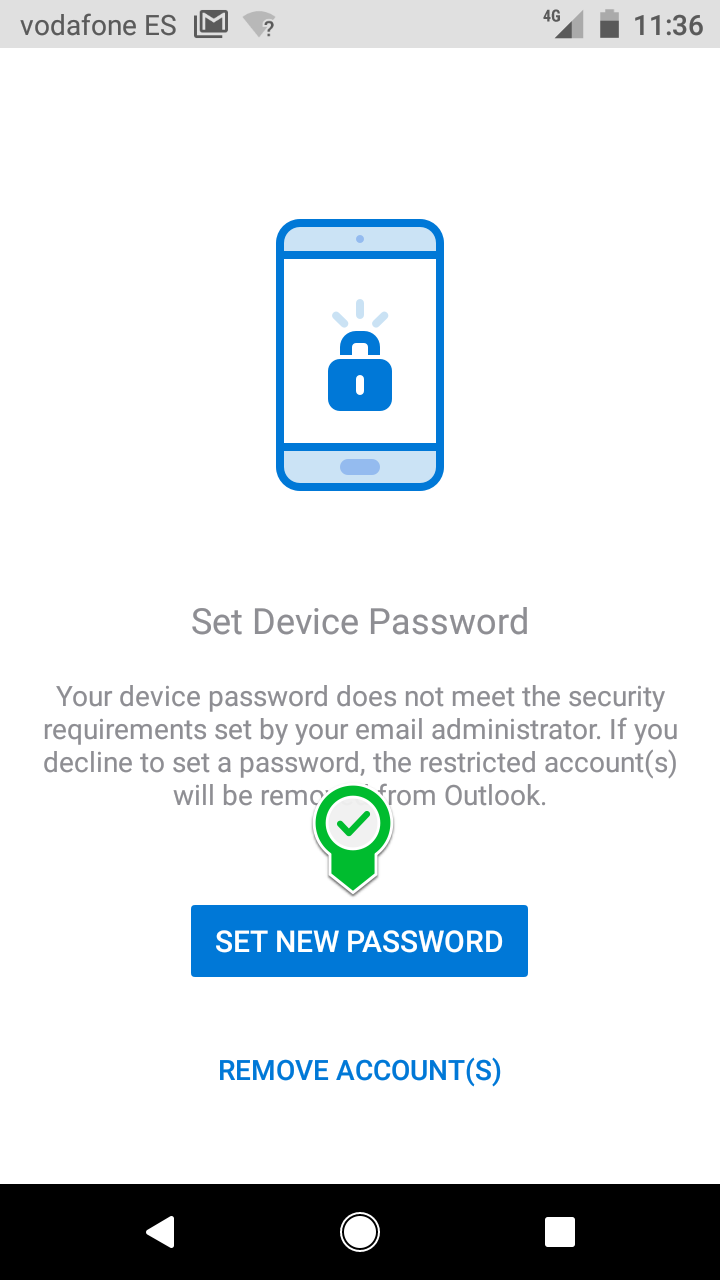This screenshot has height=1280, width=720.
Task: Go back with the system back button
Action: pos(160,1232)
